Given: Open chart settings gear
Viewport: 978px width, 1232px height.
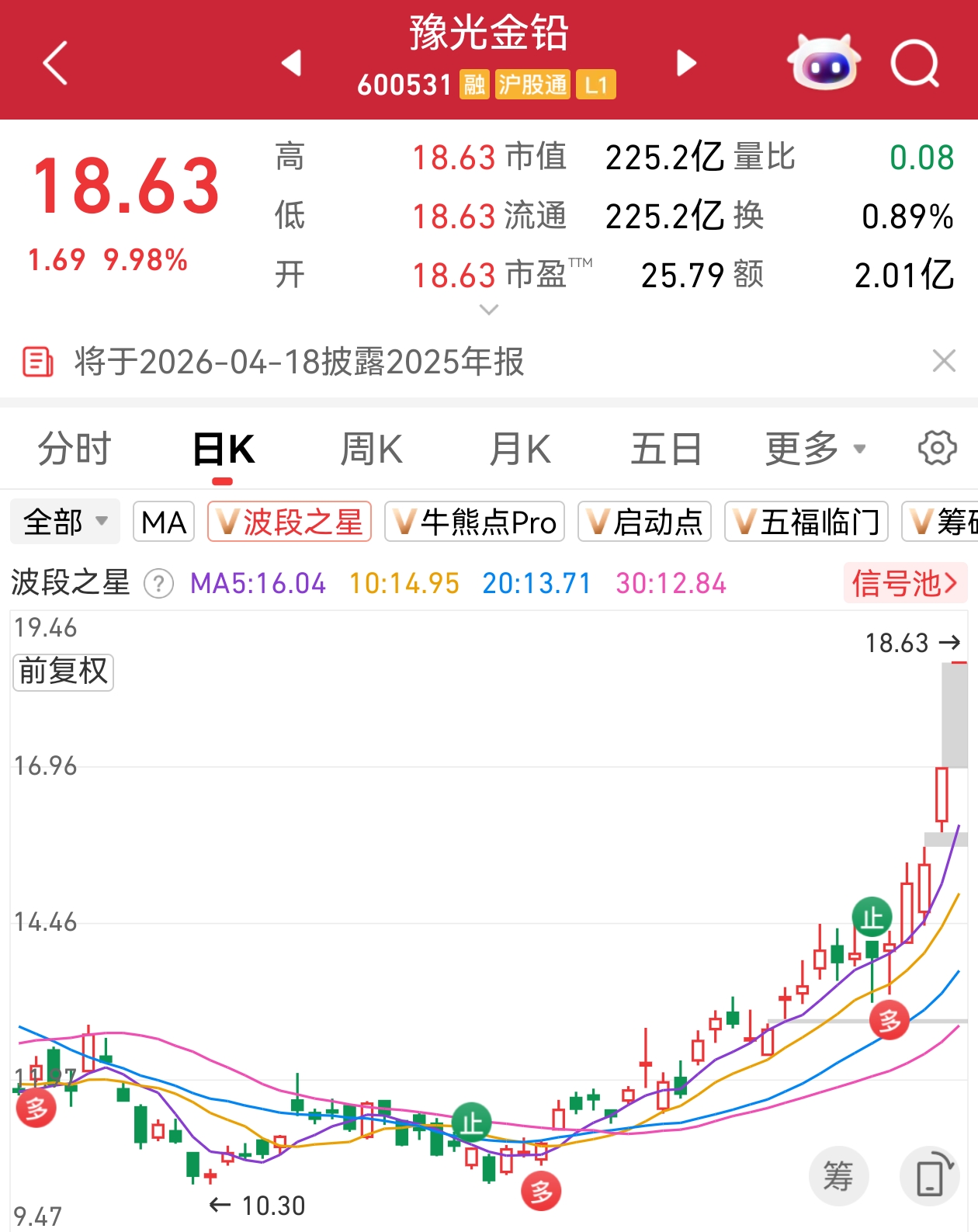Looking at the screenshot, I should [937, 448].
